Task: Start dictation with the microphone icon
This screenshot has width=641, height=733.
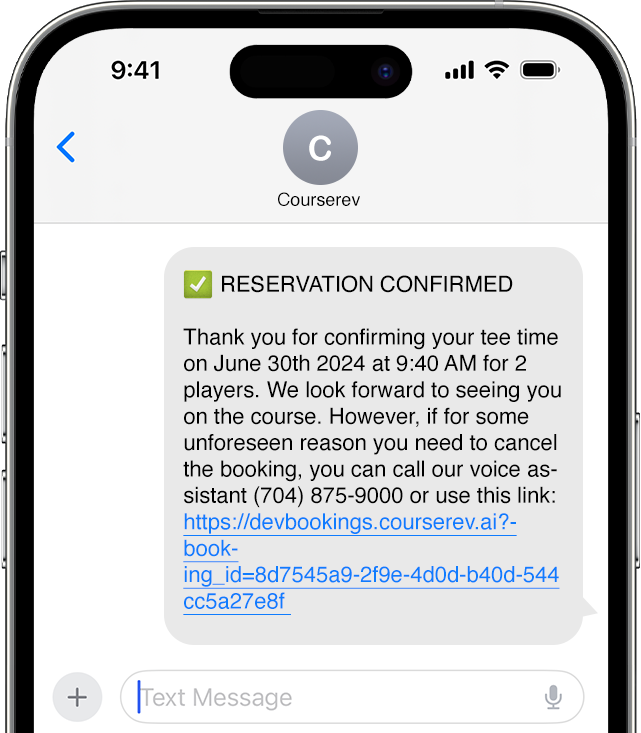Action: 553,697
